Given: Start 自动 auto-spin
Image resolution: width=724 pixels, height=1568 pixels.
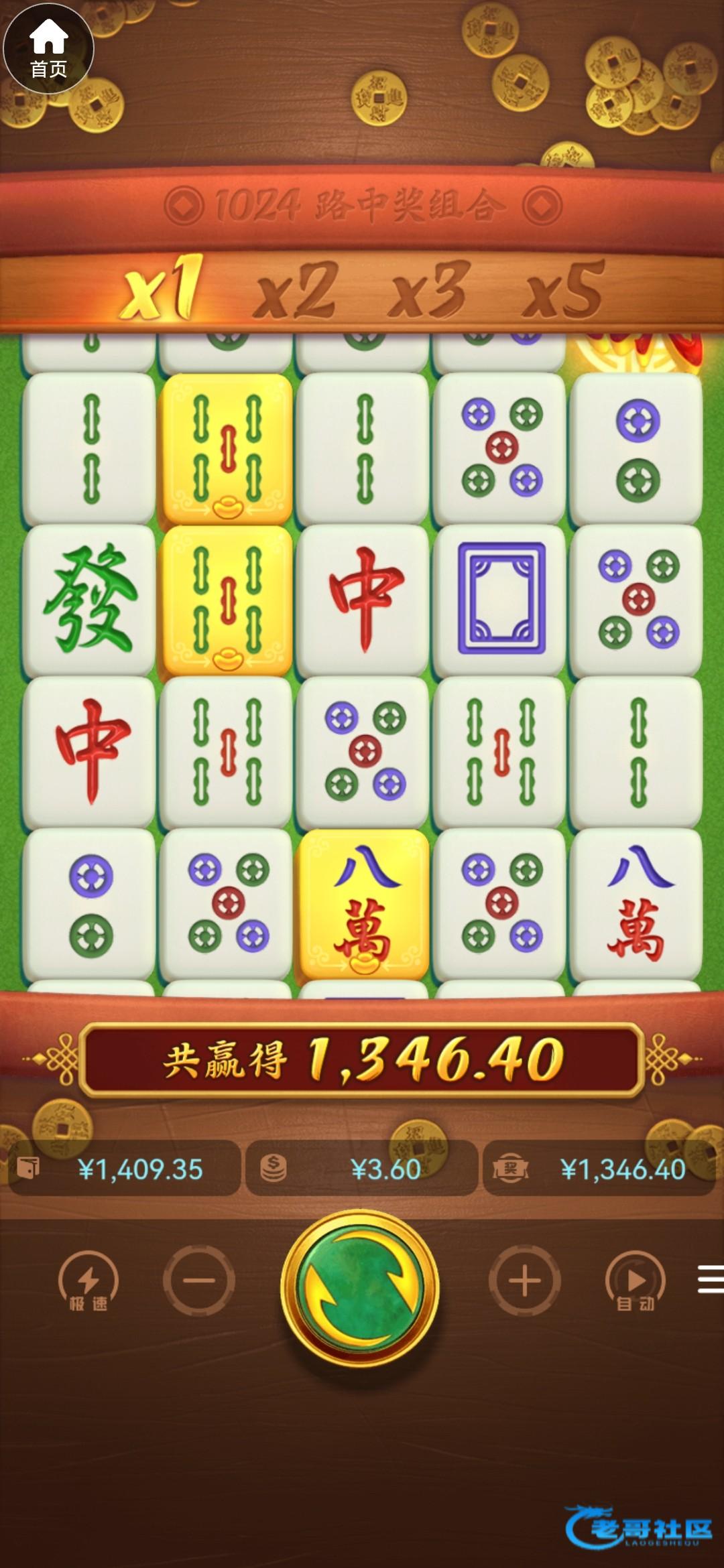Looking at the screenshot, I should coord(635,1282).
